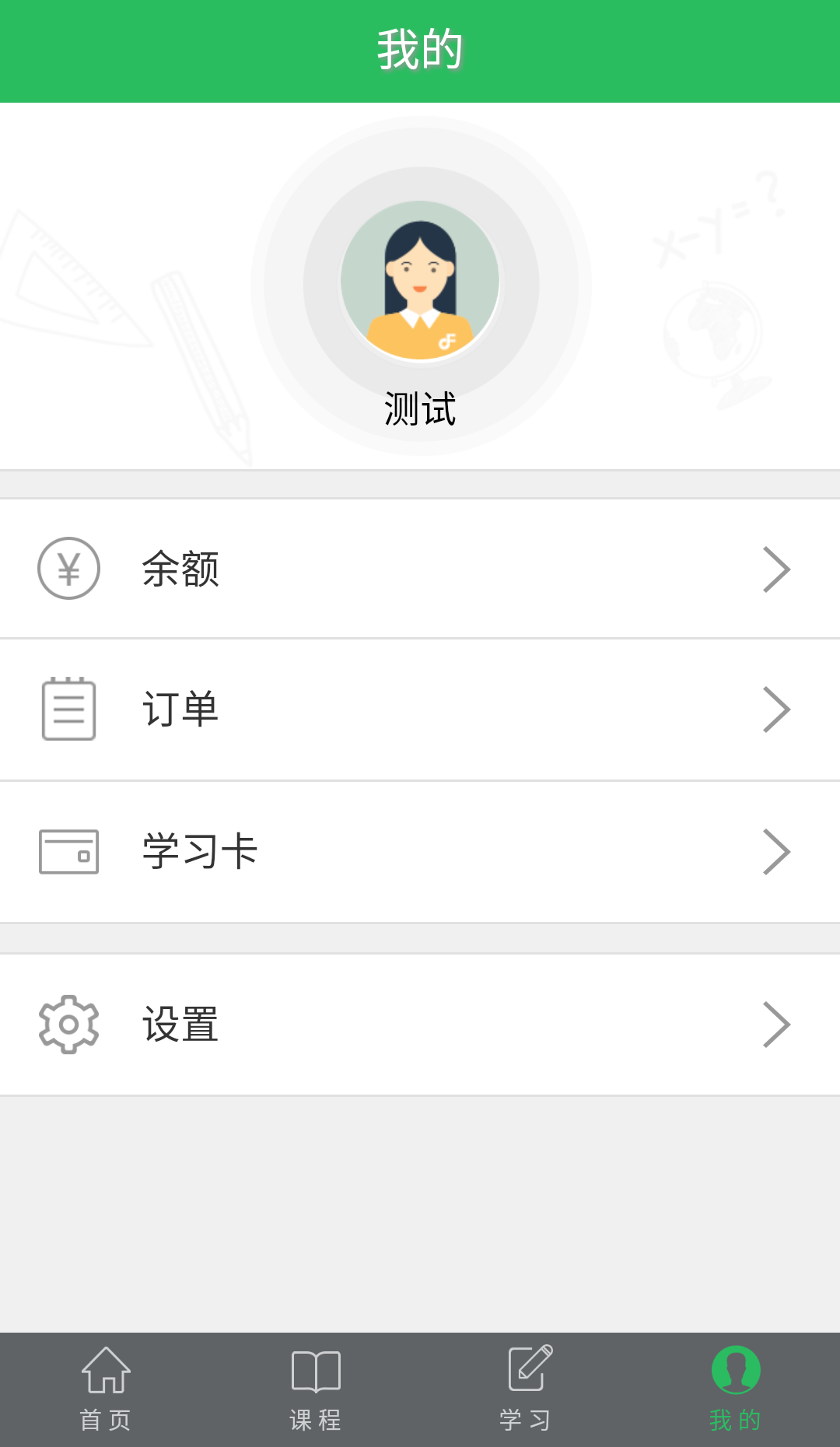Expand the 余额 row chevron

[777, 568]
